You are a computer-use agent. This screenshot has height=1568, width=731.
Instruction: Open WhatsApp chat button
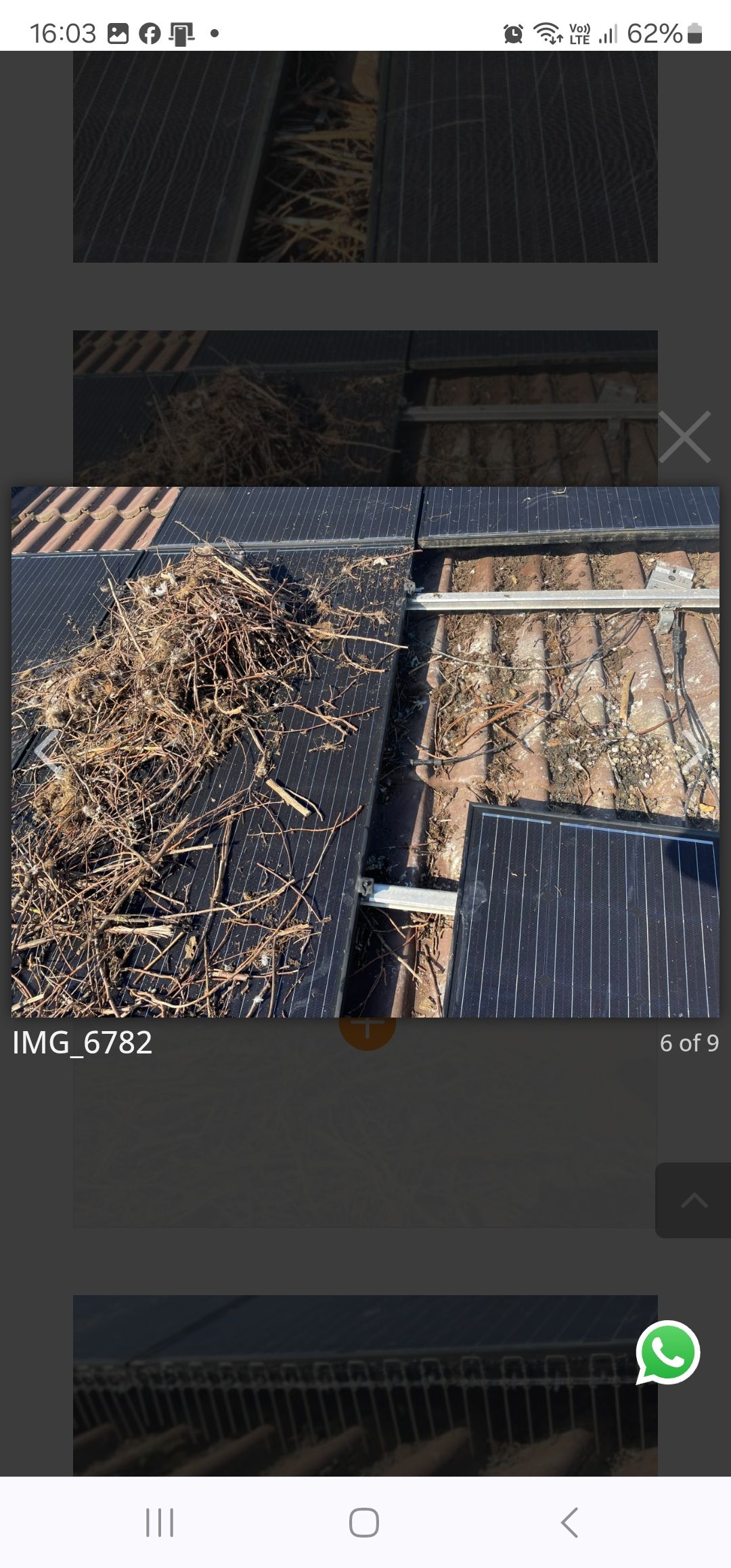pyautogui.click(x=667, y=1352)
